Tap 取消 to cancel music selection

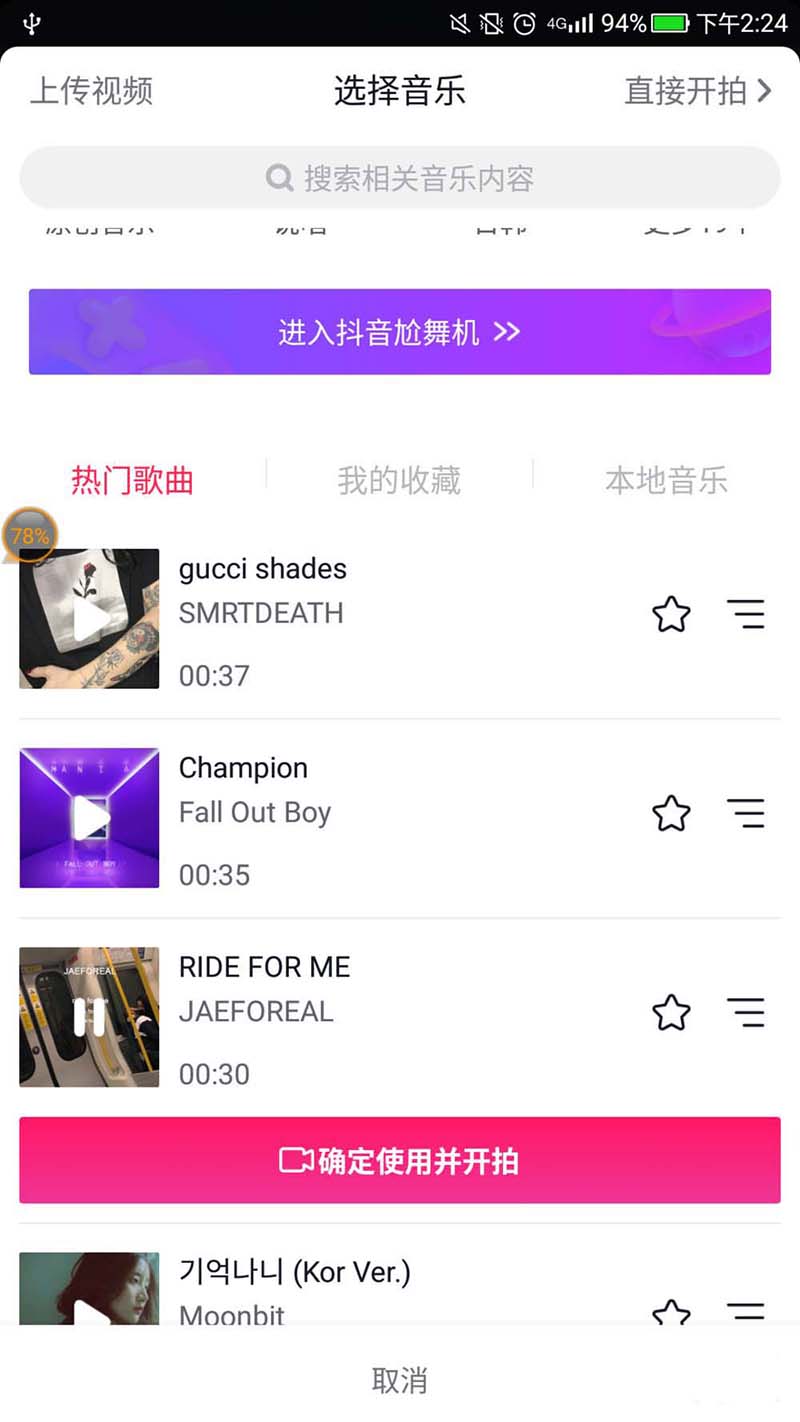pyautogui.click(x=400, y=1381)
